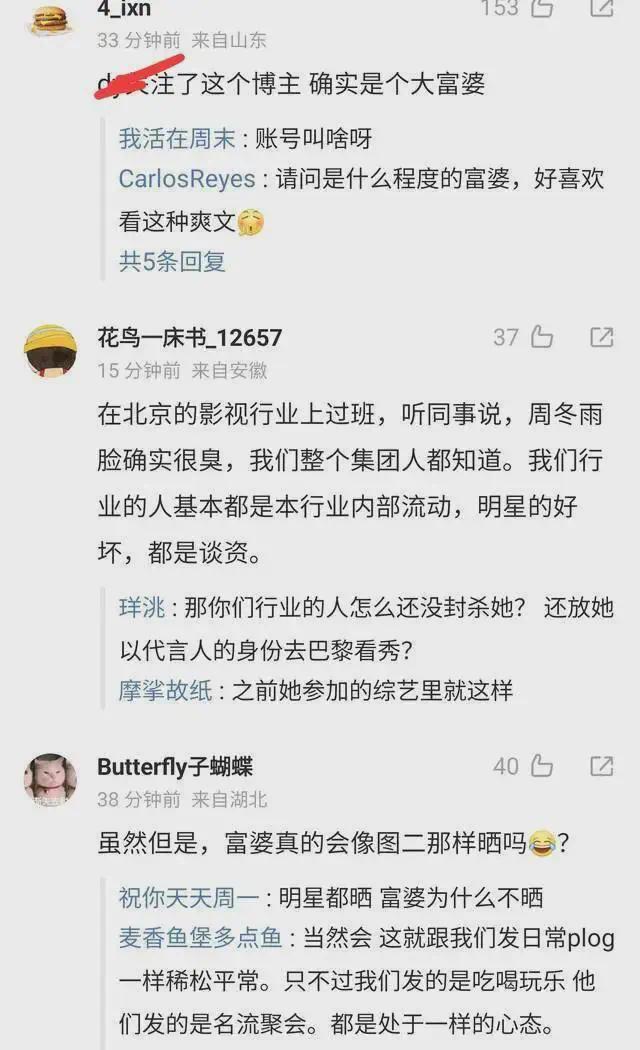Open the username Butterfly子蝴蝶
Screen dimensions: 640x1050
[175, 767]
